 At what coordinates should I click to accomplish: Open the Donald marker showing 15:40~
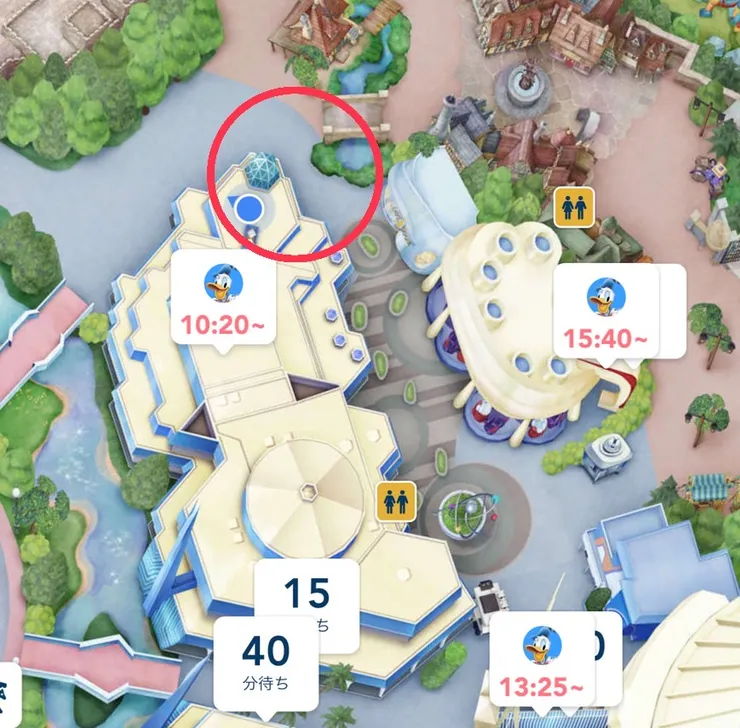click(605, 311)
